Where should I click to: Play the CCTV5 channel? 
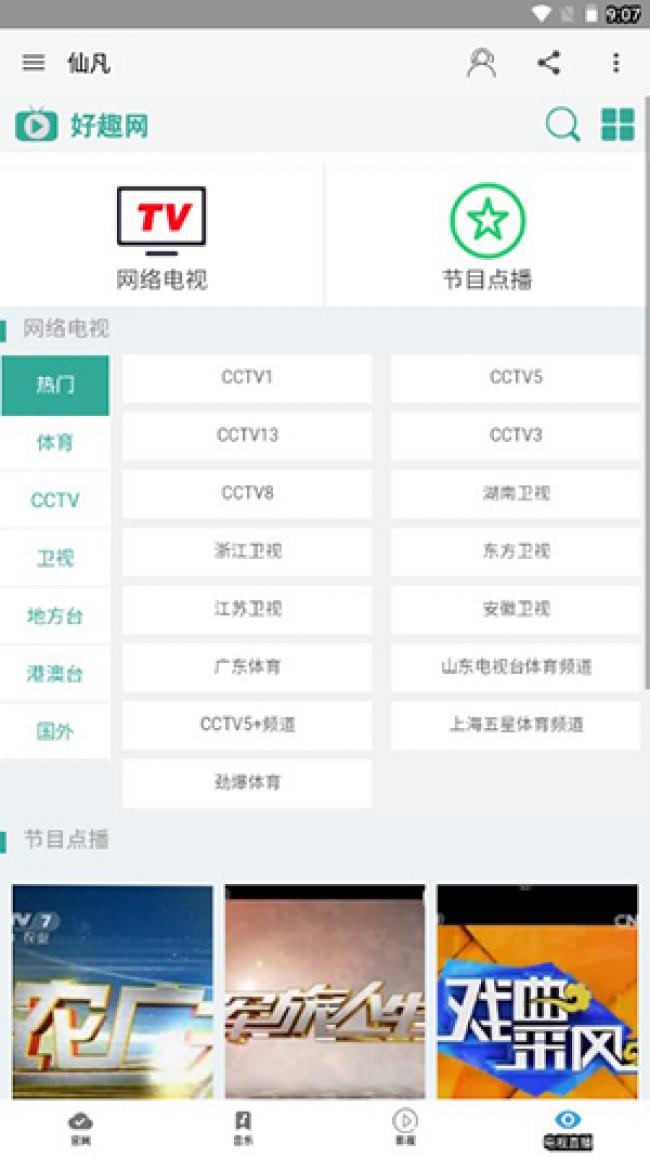tap(515, 378)
